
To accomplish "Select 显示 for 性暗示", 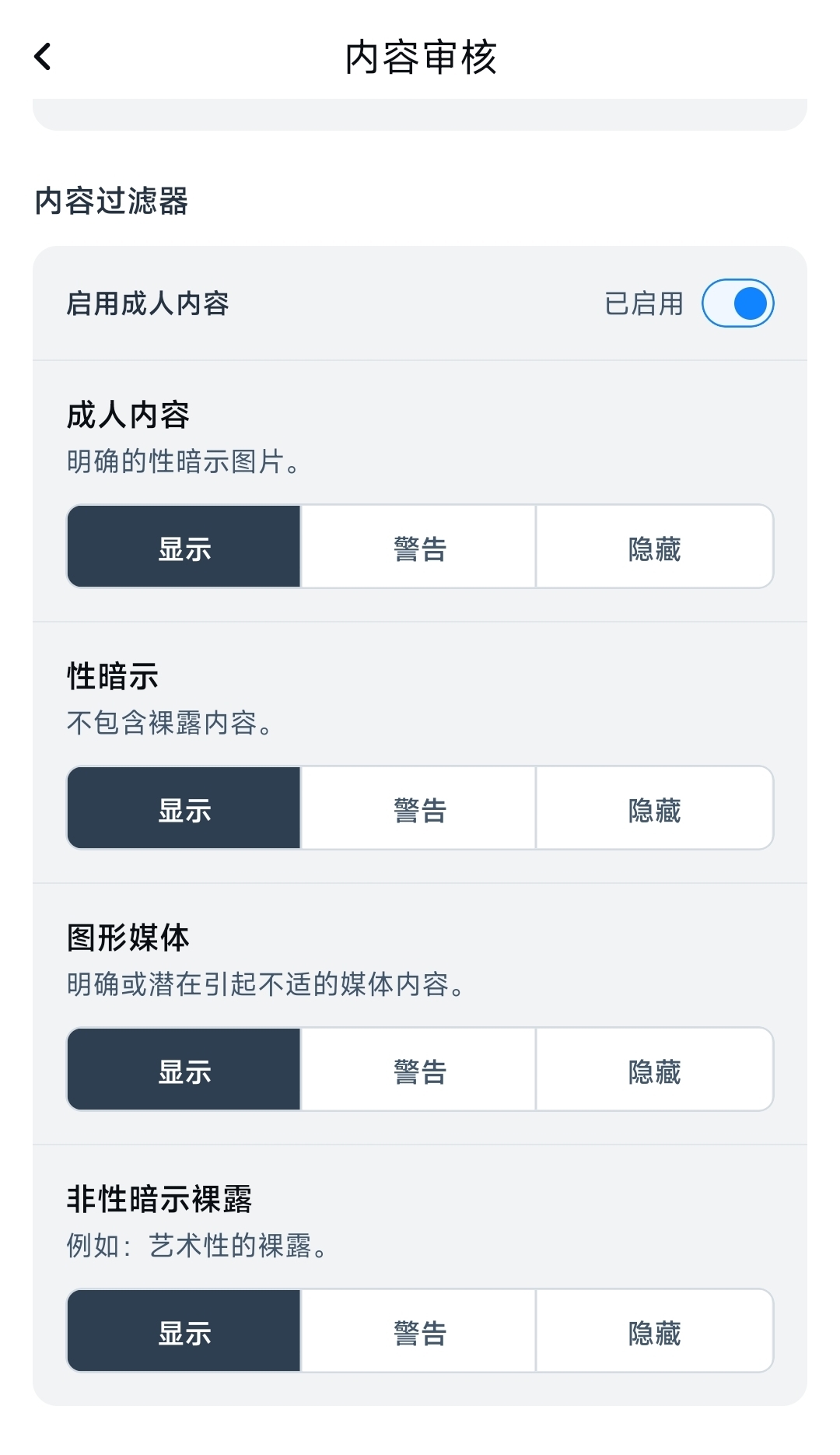I will [x=184, y=808].
